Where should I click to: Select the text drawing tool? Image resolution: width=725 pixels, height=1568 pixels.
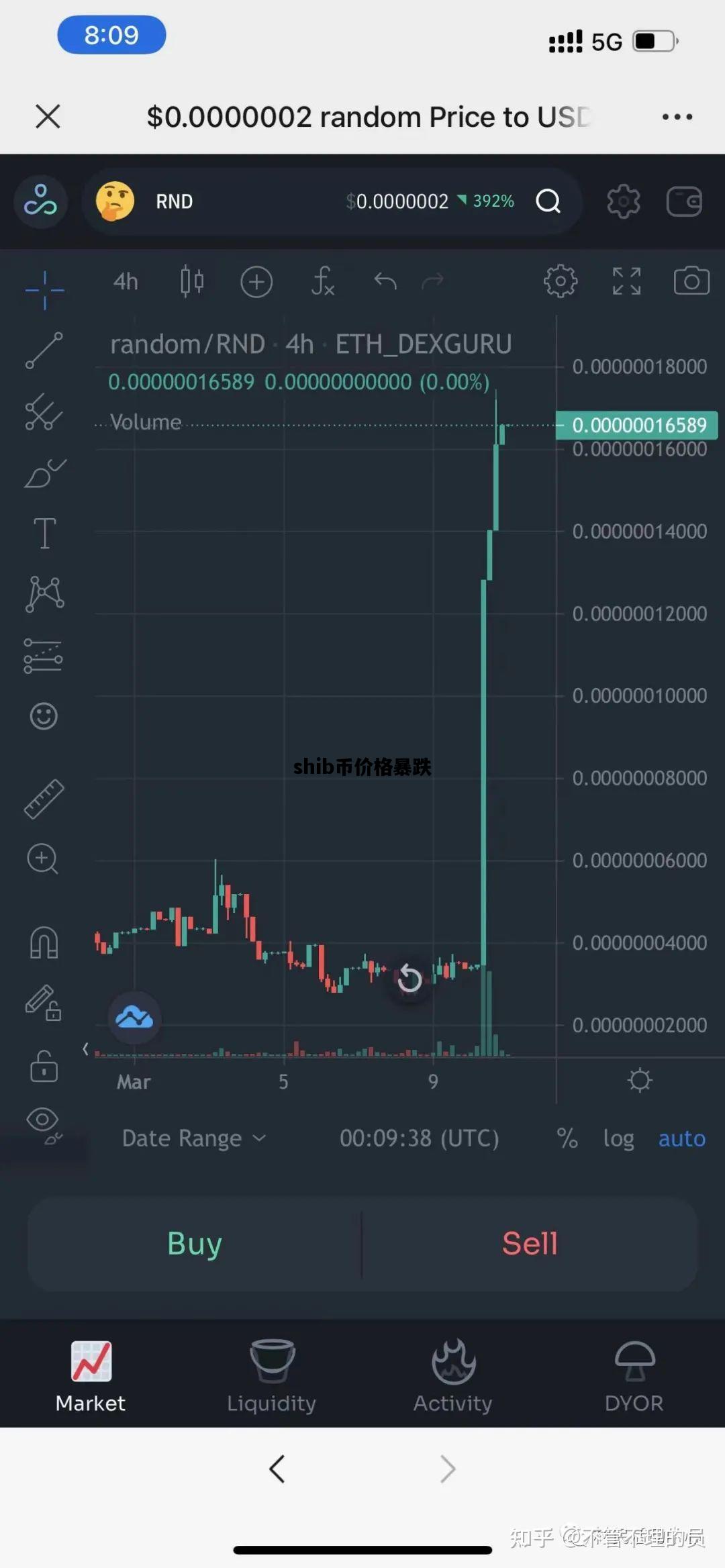[44, 534]
